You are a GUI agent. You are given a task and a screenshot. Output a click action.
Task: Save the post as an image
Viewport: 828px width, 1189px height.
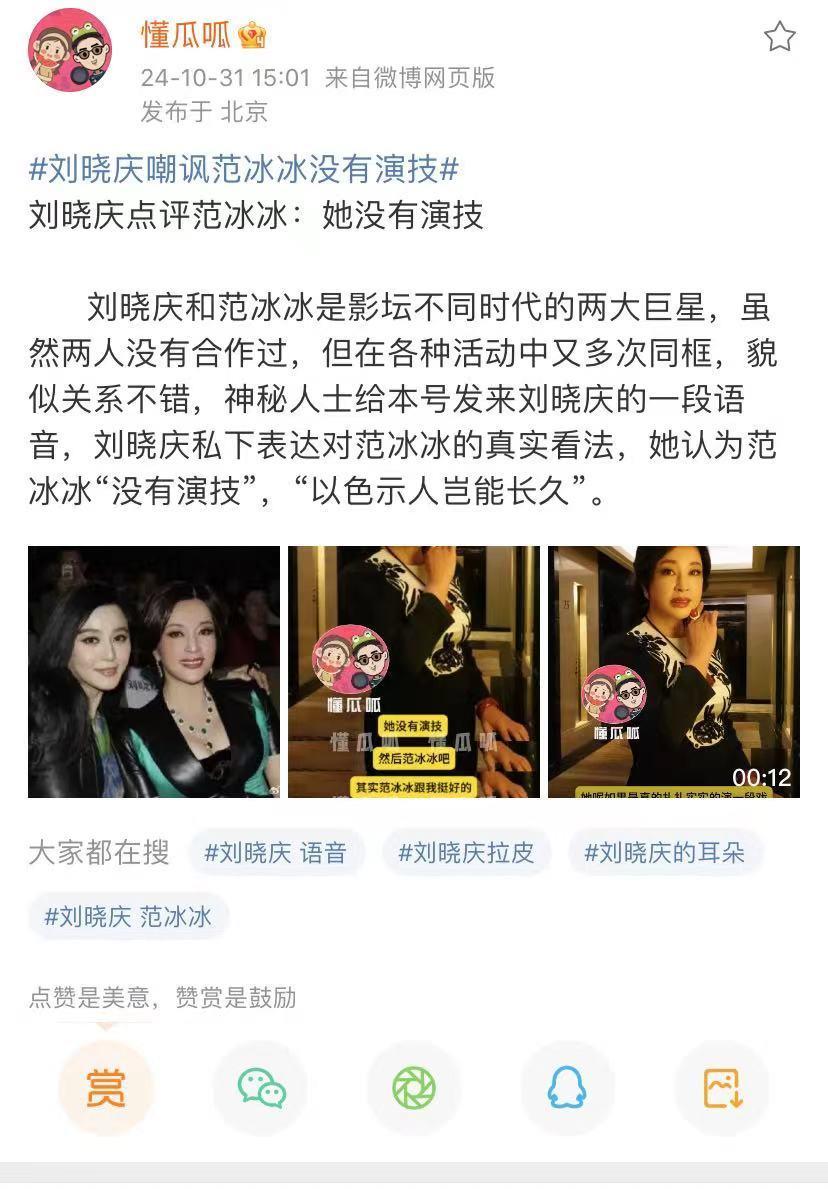click(x=721, y=1088)
